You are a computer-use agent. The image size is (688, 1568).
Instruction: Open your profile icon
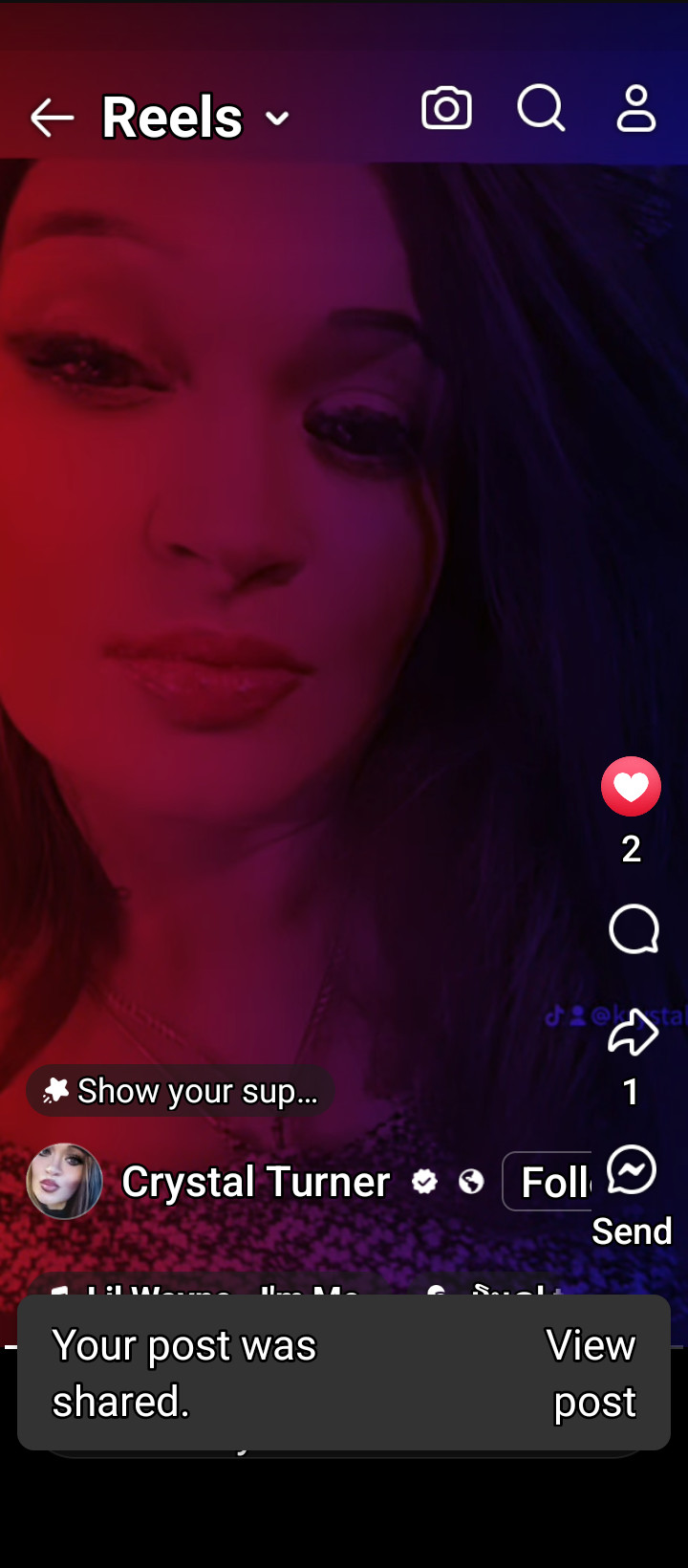tap(635, 108)
